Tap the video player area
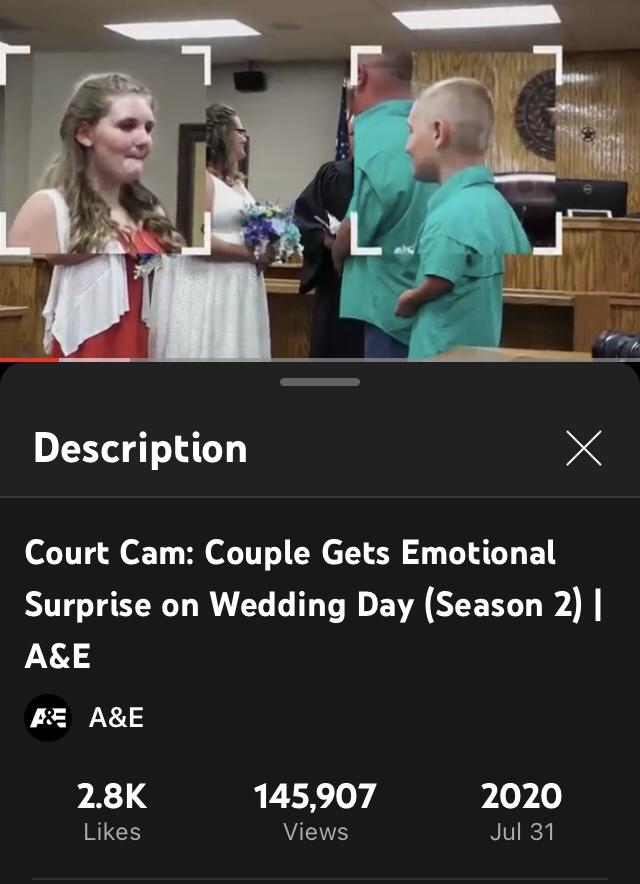 (x=320, y=180)
